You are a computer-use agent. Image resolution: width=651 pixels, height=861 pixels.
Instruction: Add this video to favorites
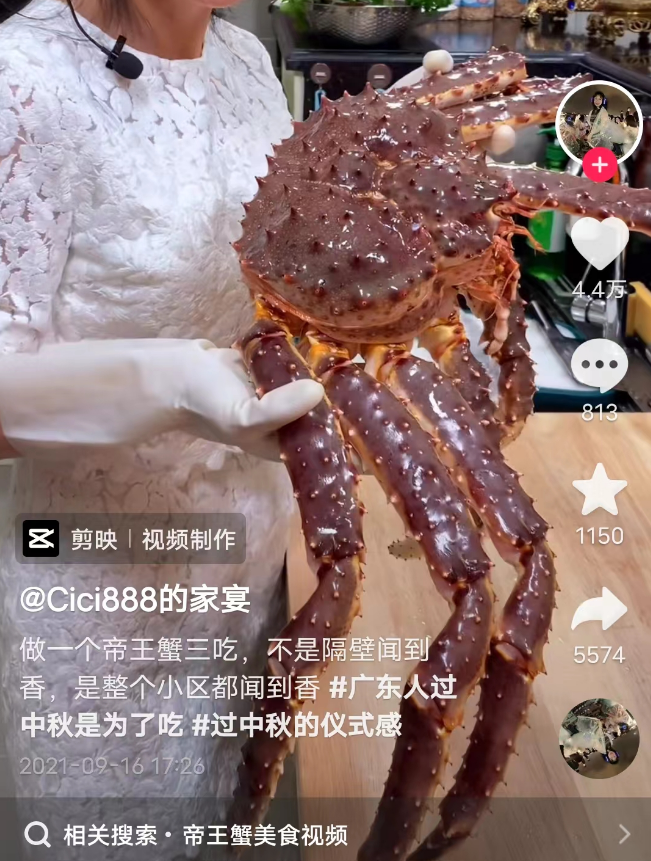[599, 491]
